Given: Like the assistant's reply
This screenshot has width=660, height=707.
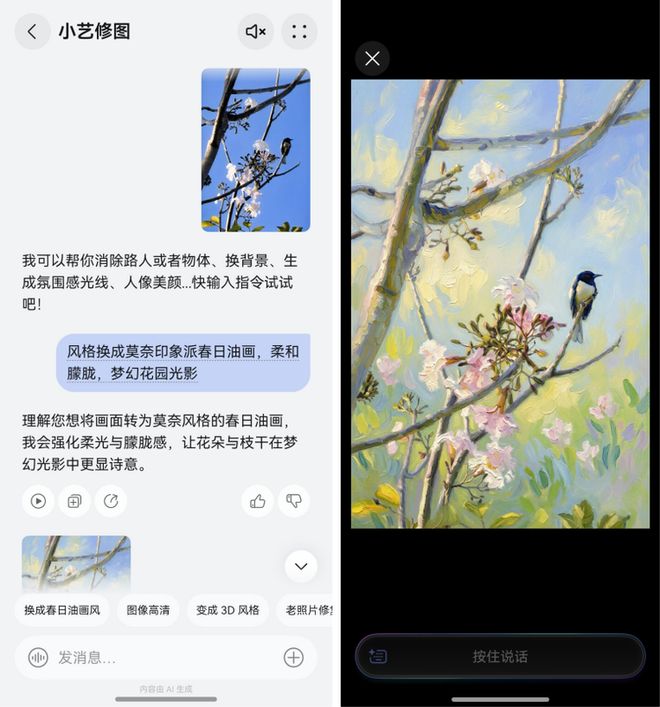Looking at the screenshot, I should (x=257, y=501).
